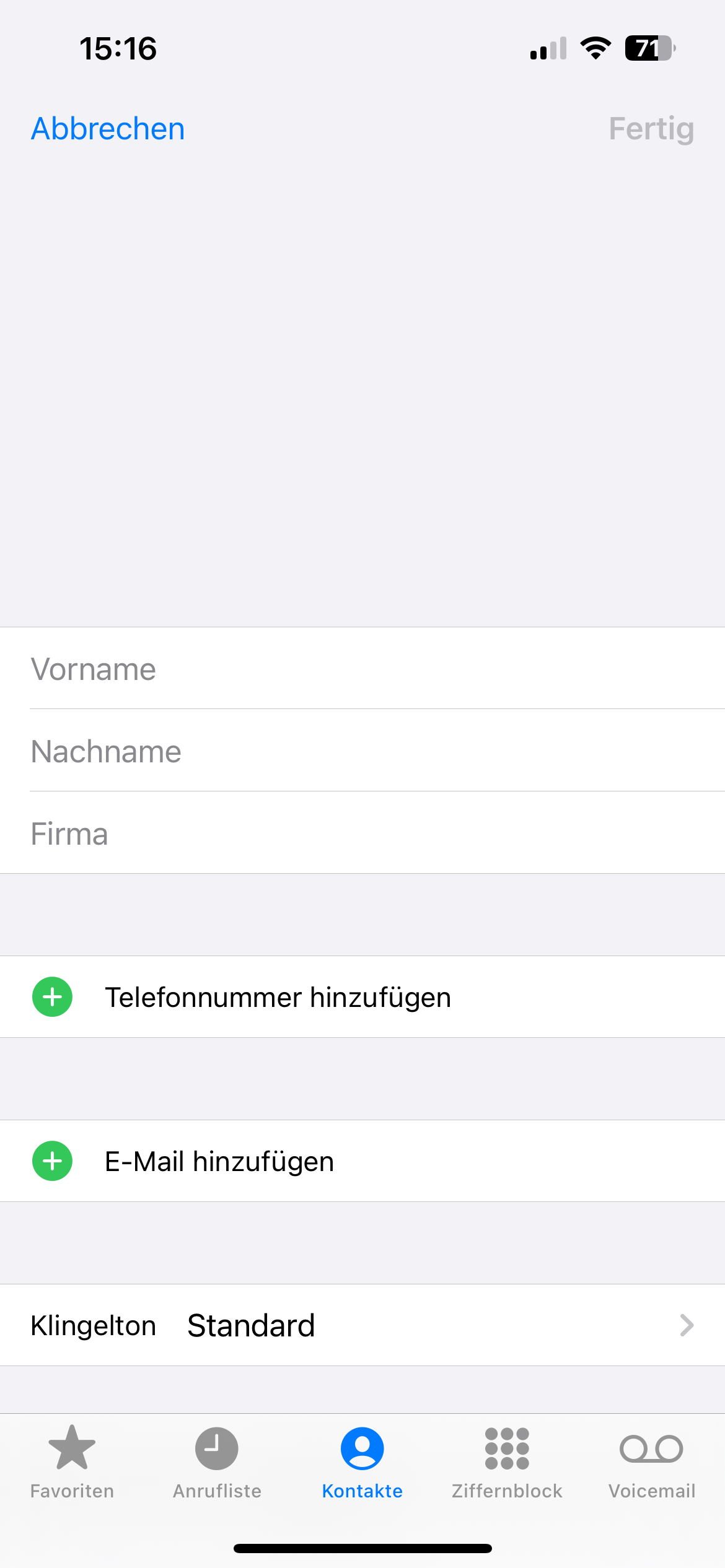Switch to the Favoriten tab
Screen dimensions: 725x1568
72,1463
